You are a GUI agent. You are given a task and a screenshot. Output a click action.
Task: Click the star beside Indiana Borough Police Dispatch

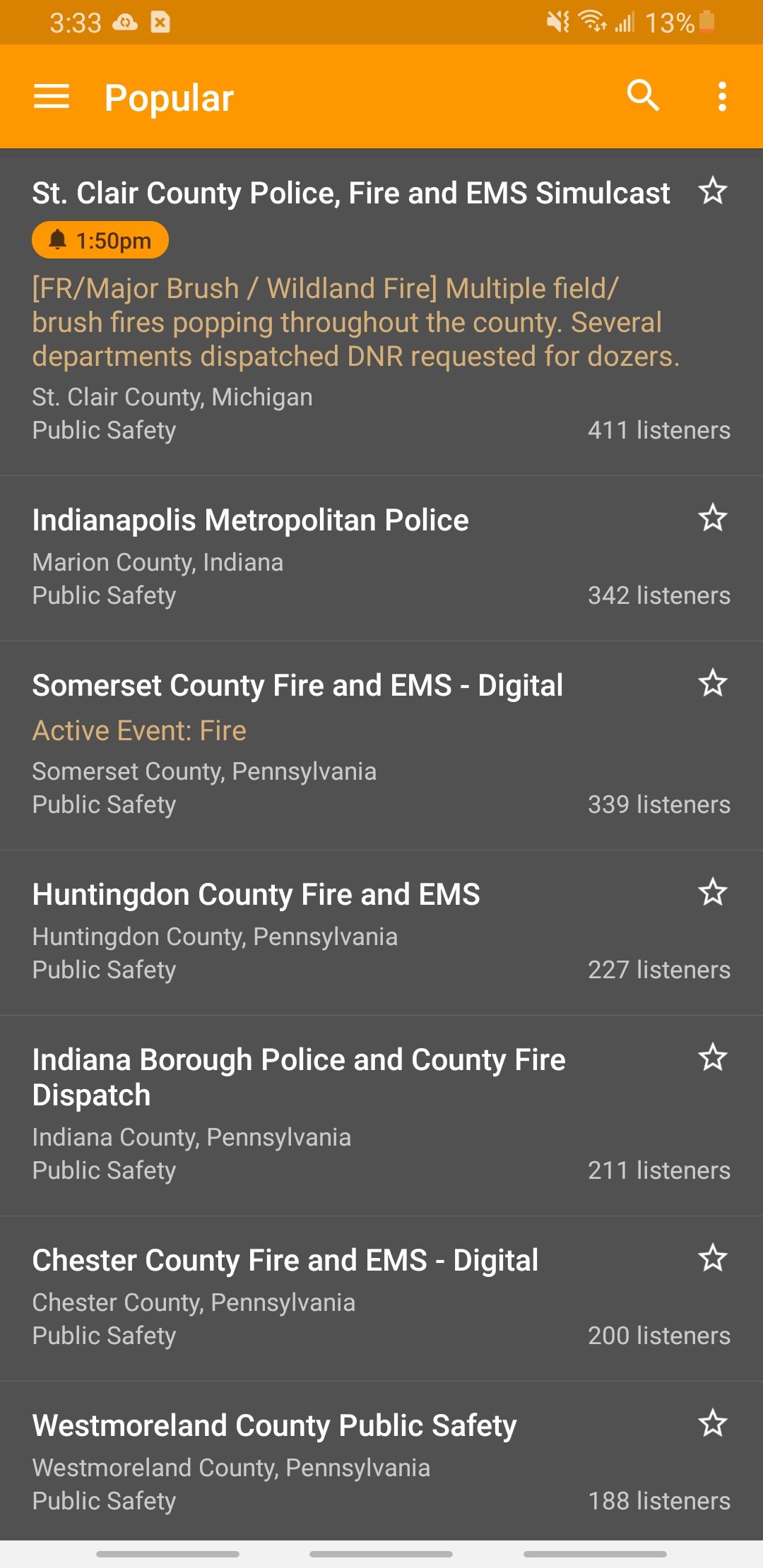point(713,1059)
